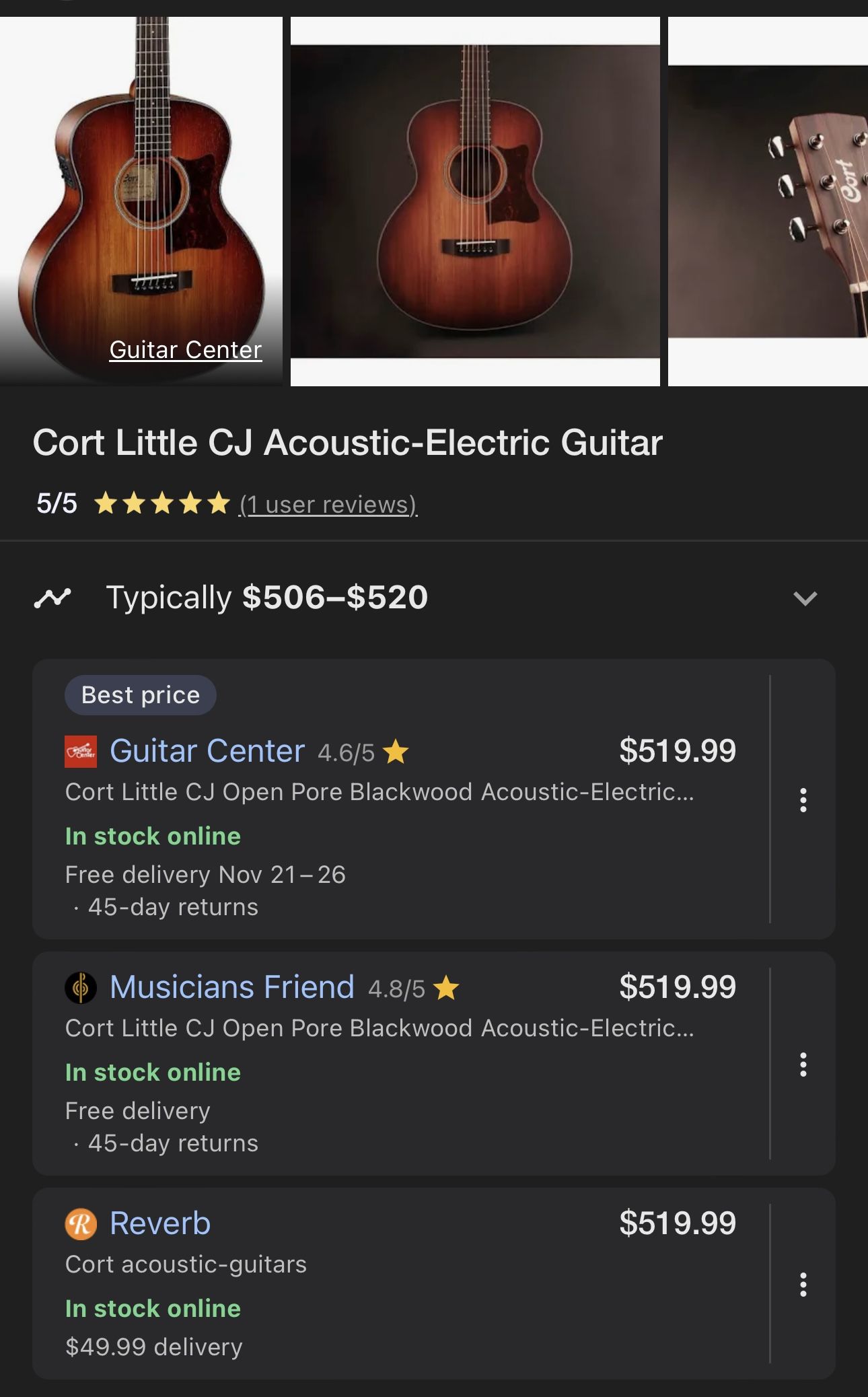Open the Guitar Center image source link

coord(185,350)
